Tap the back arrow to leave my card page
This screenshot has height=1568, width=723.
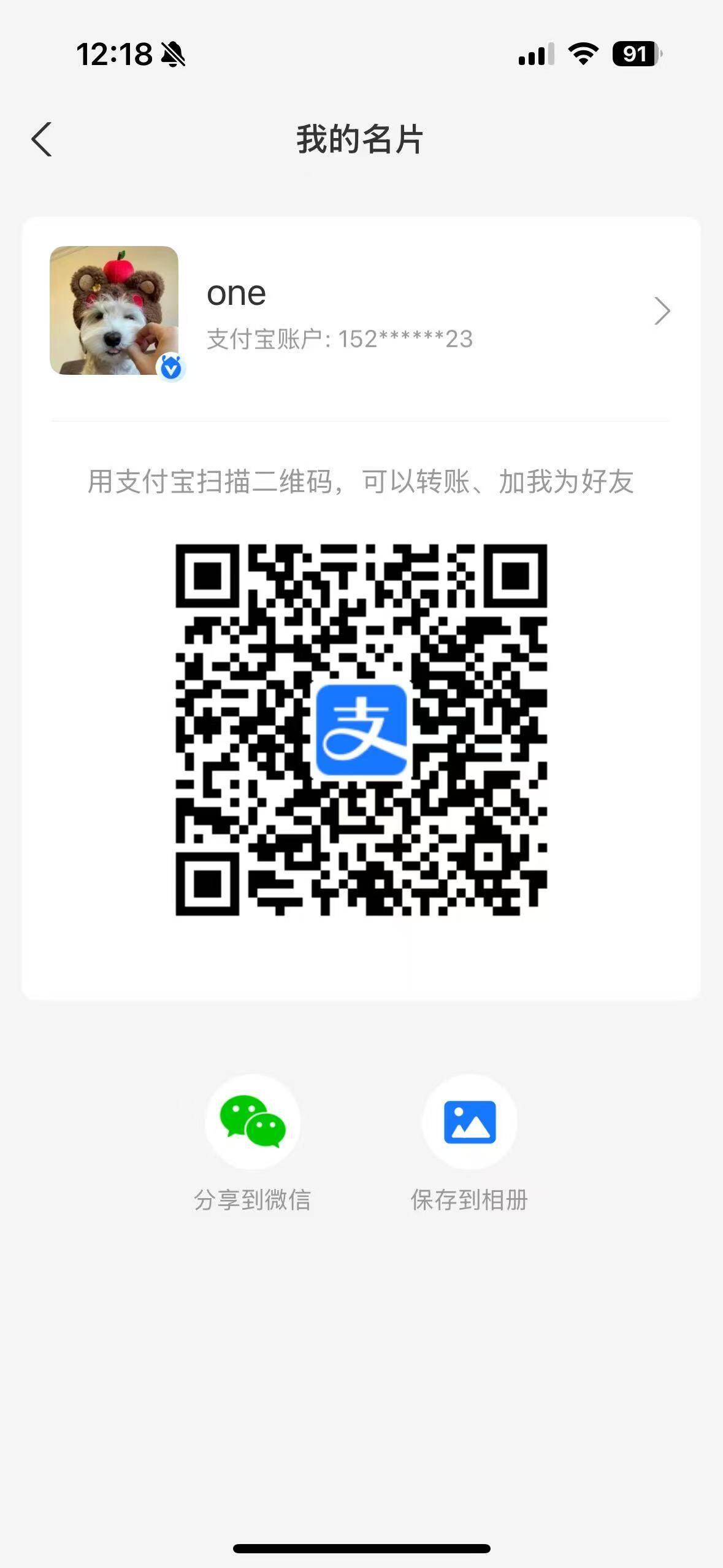tap(42, 139)
